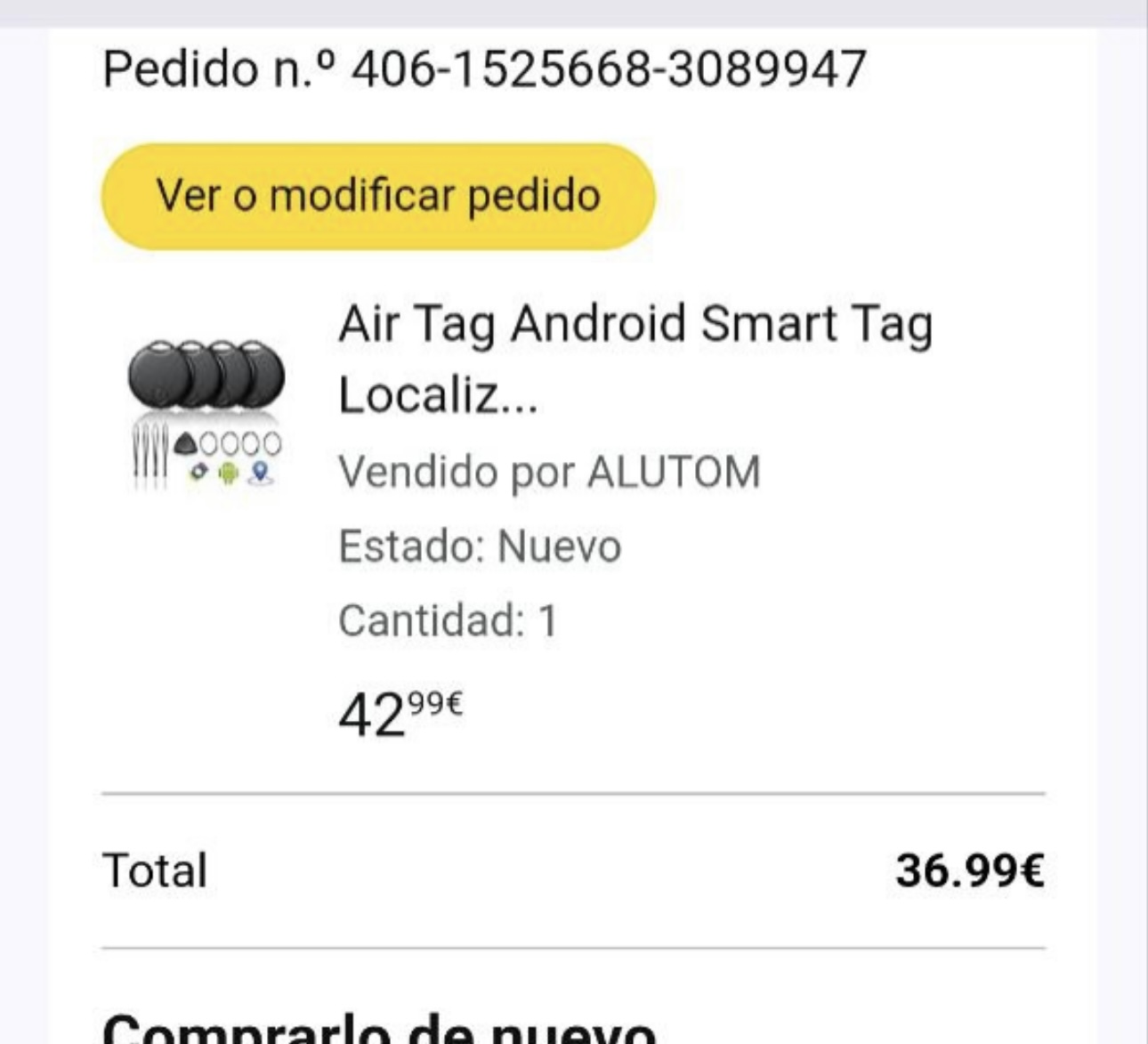Open the Air Tag Android Smart Tag title
This screenshot has width=1148, height=1044.
click(635, 358)
